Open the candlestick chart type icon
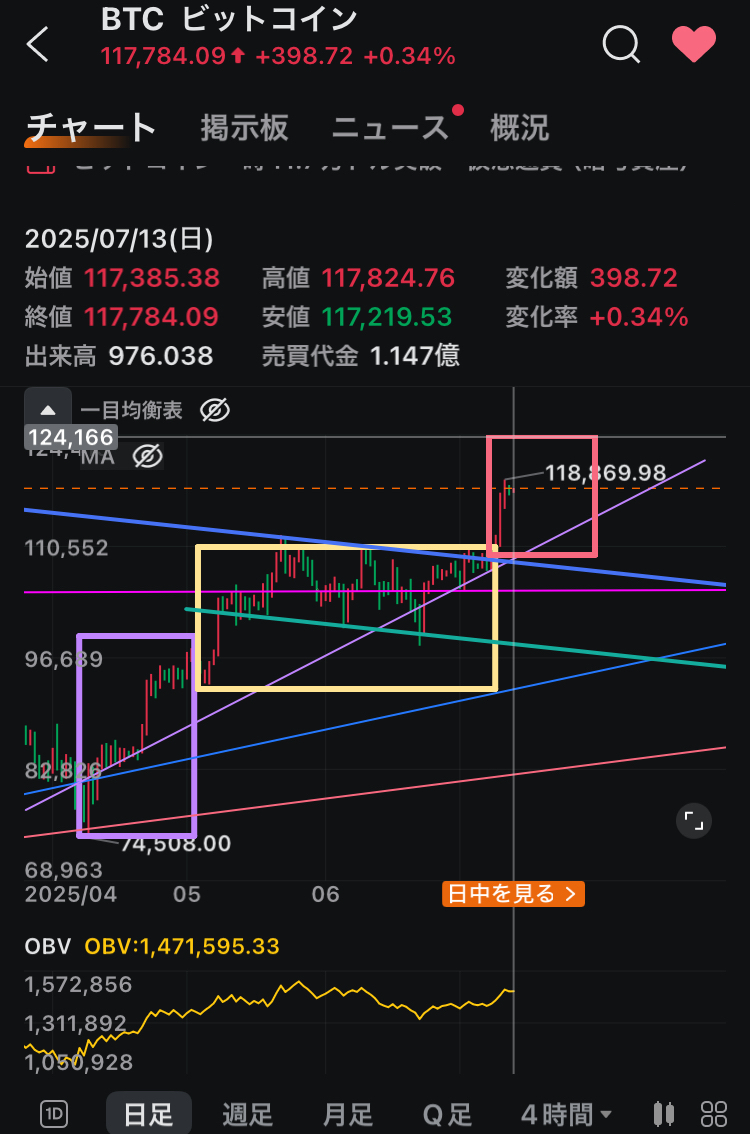The width and height of the screenshot is (750, 1134). 662,1113
